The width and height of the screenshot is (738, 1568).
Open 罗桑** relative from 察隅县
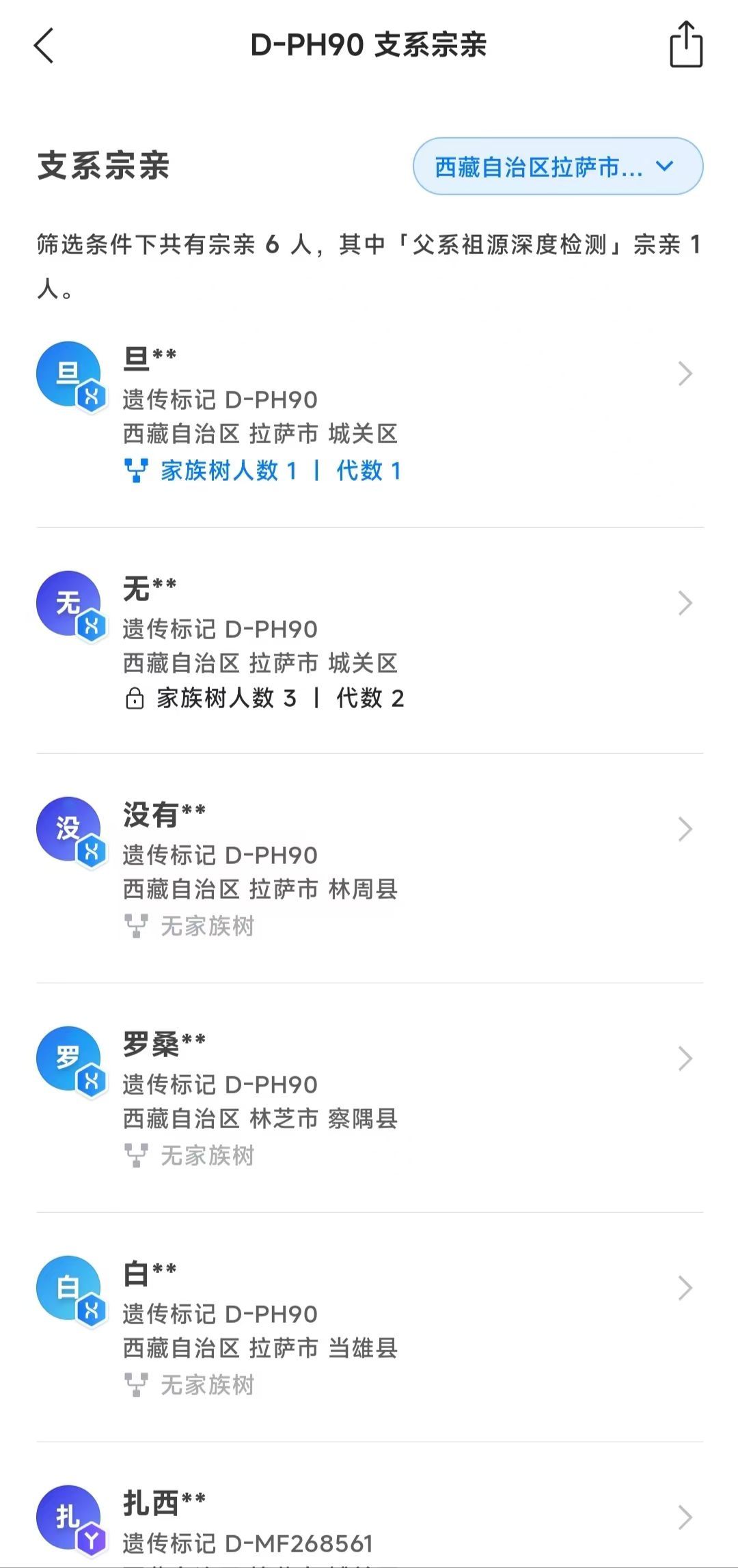(369, 1098)
